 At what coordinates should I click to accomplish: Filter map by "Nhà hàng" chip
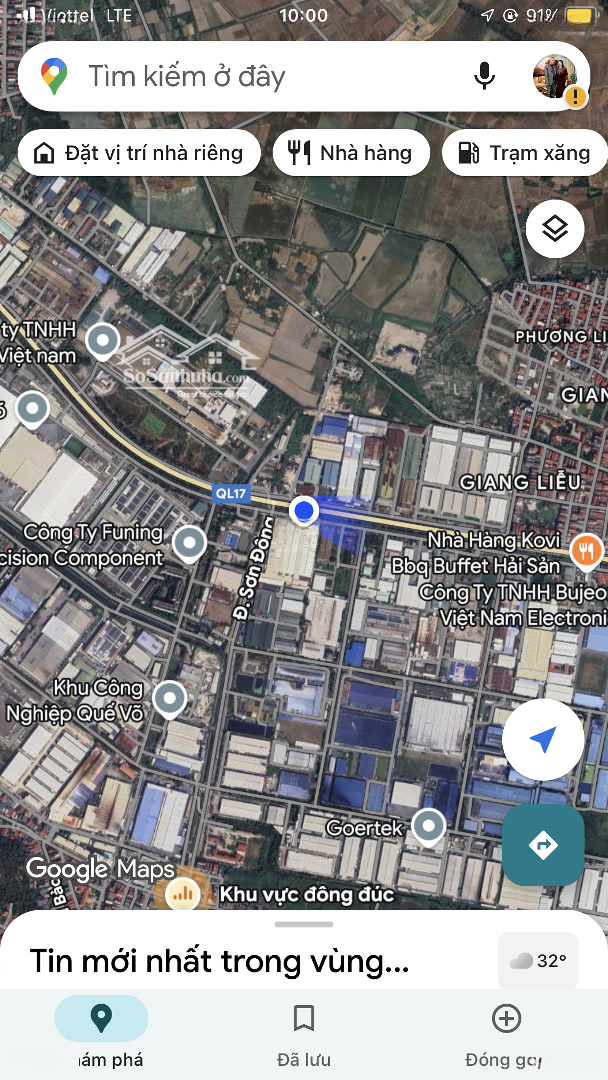point(351,153)
